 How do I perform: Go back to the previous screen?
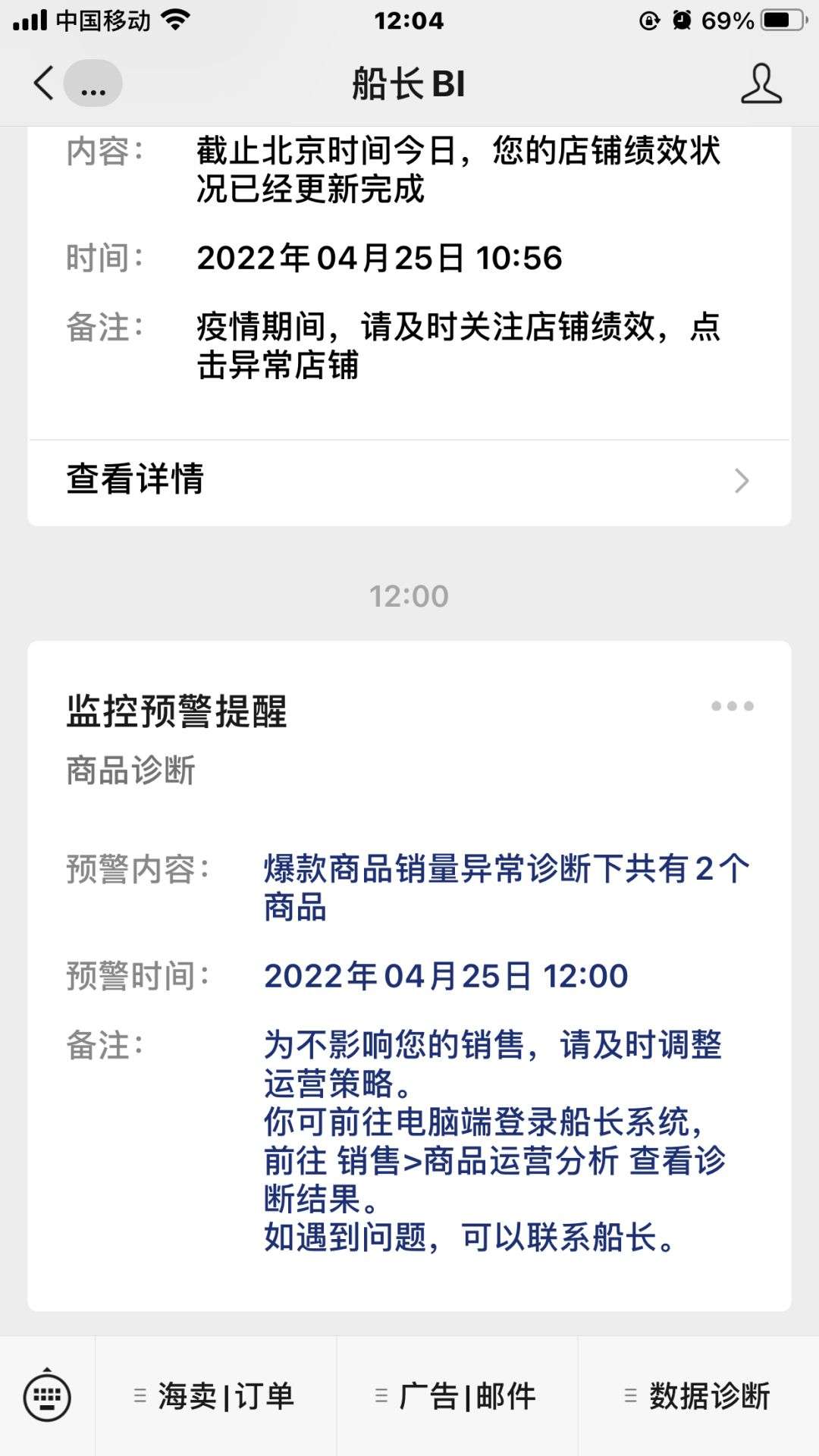click(x=44, y=83)
